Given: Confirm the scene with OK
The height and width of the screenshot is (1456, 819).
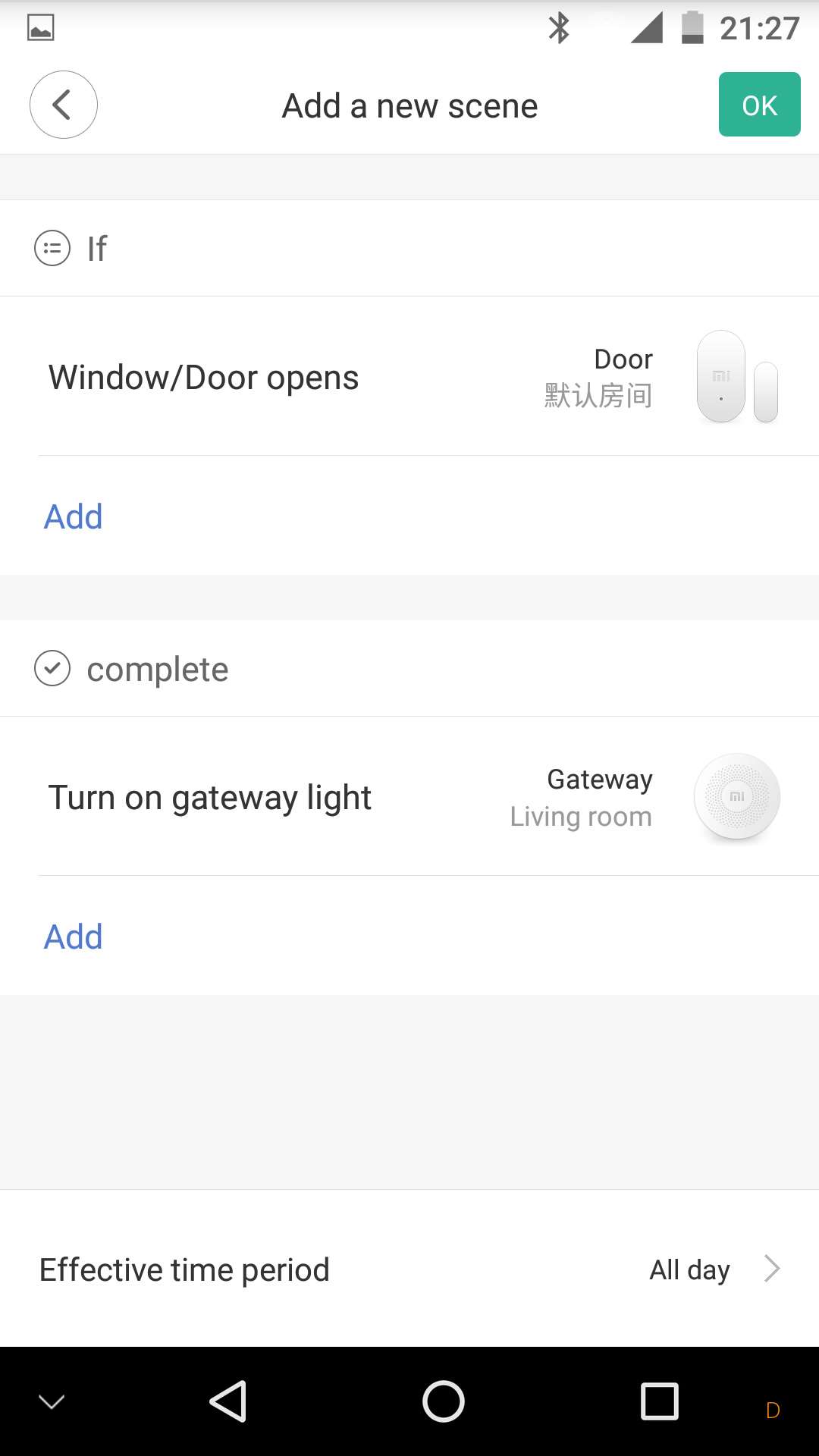Looking at the screenshot, I should pyautogui.click(x=759, y=105).
